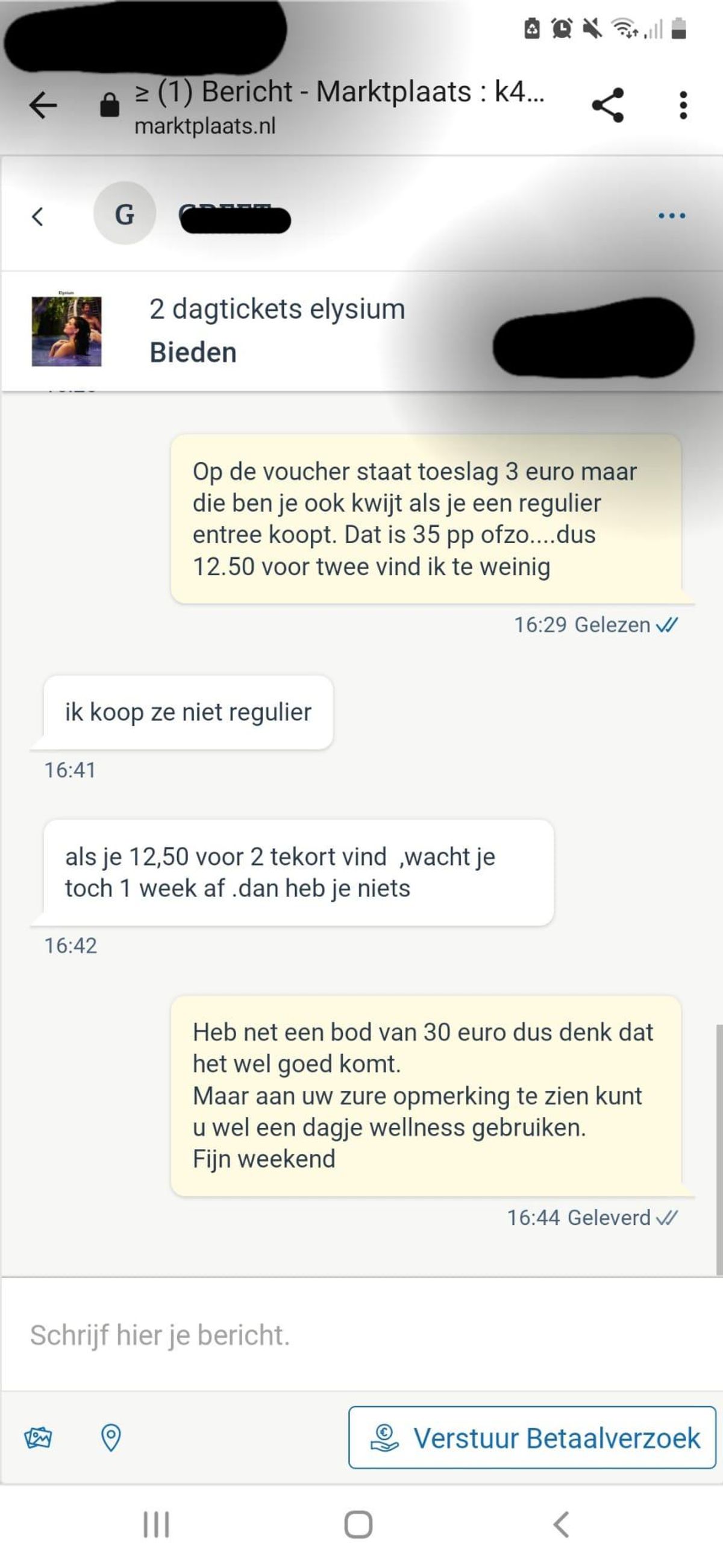Open the browser overflow menu
The image size is (723, 1568).
[x=683, y=105]
